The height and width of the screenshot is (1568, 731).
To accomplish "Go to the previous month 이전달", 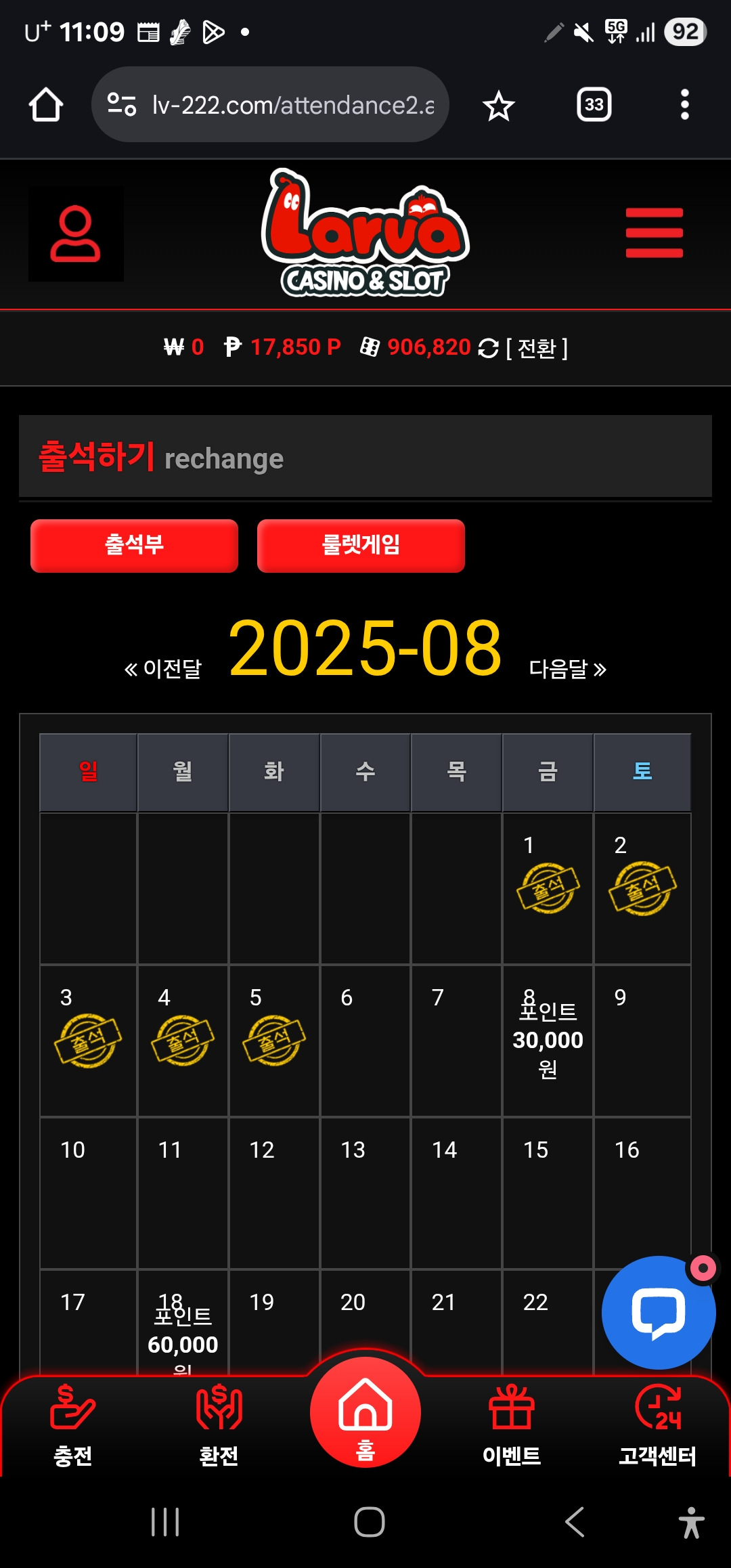I will click(x=163, y=669).
